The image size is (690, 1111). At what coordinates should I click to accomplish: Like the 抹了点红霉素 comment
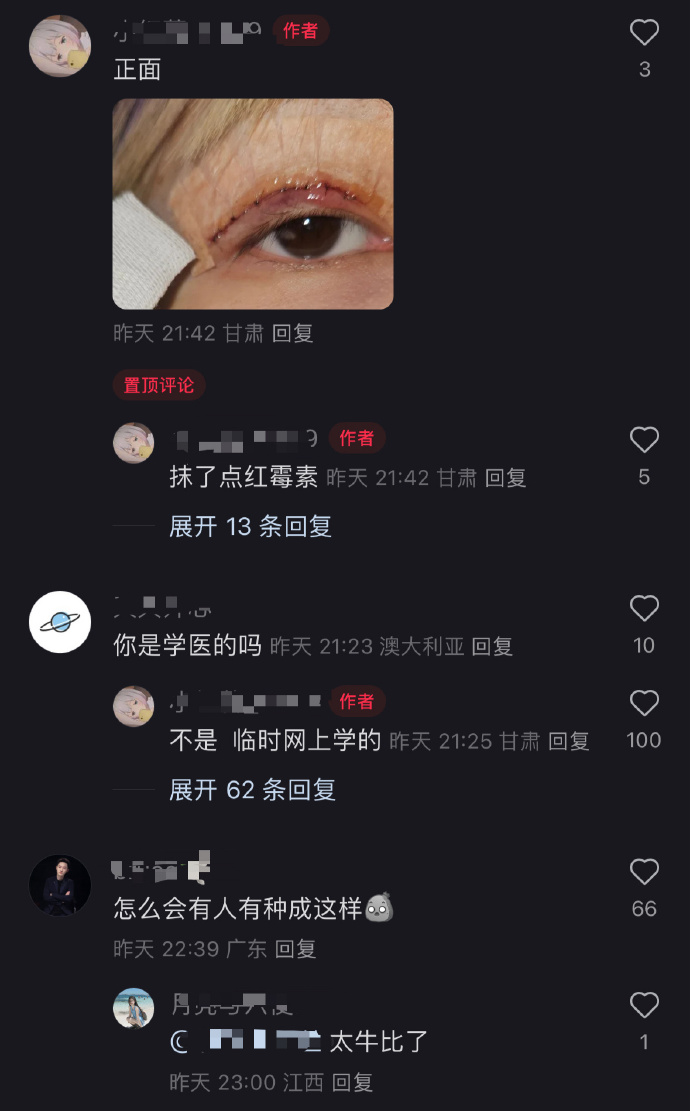coord(644,440)
